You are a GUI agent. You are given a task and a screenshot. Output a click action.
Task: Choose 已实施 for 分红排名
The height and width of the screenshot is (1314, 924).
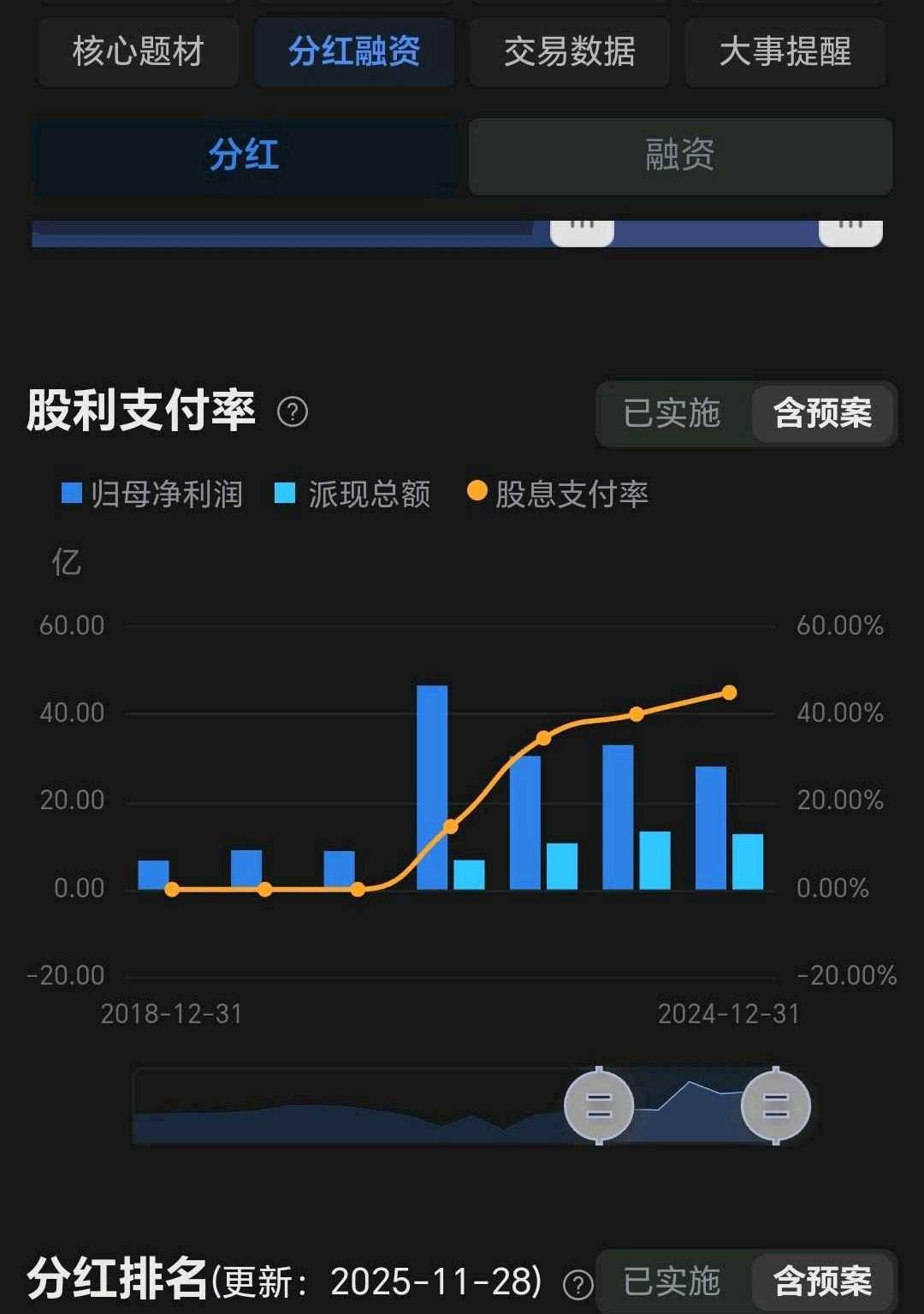pos(672,1282)
